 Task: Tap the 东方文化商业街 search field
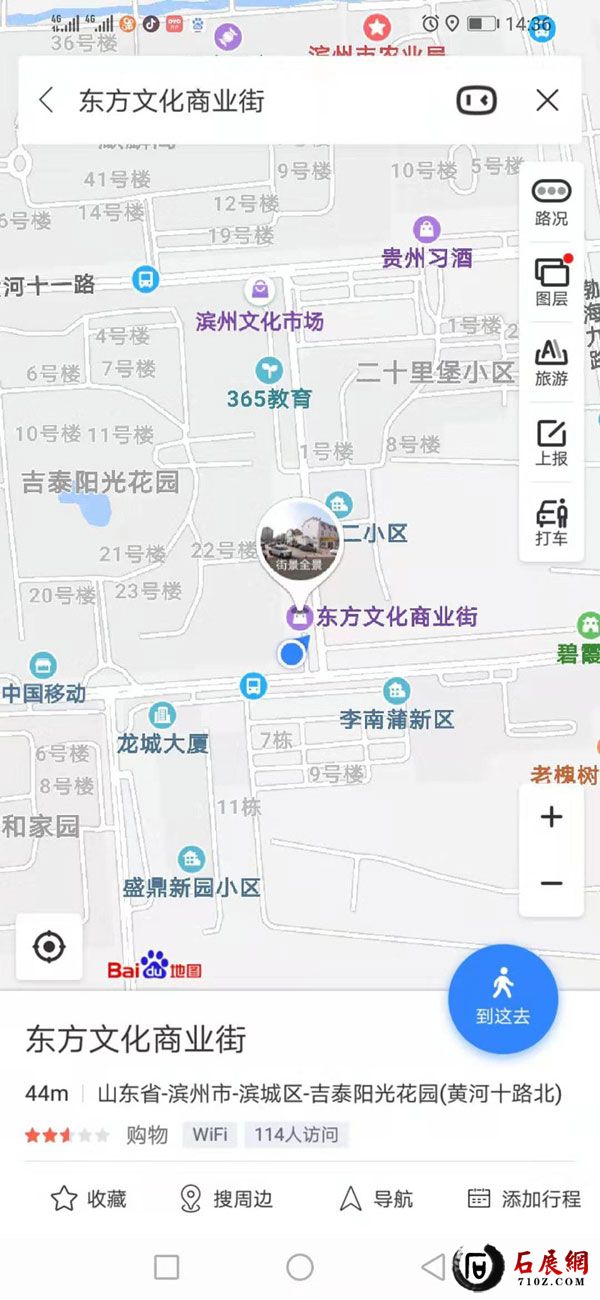[250, 101]
